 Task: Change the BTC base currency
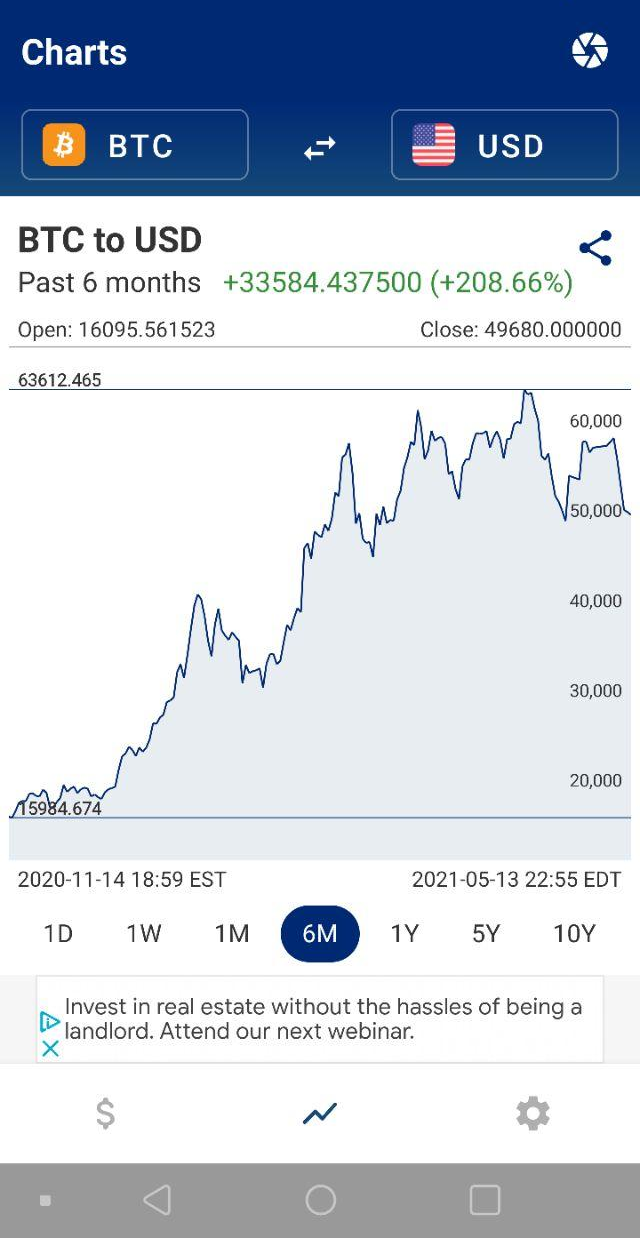(135, 145)
